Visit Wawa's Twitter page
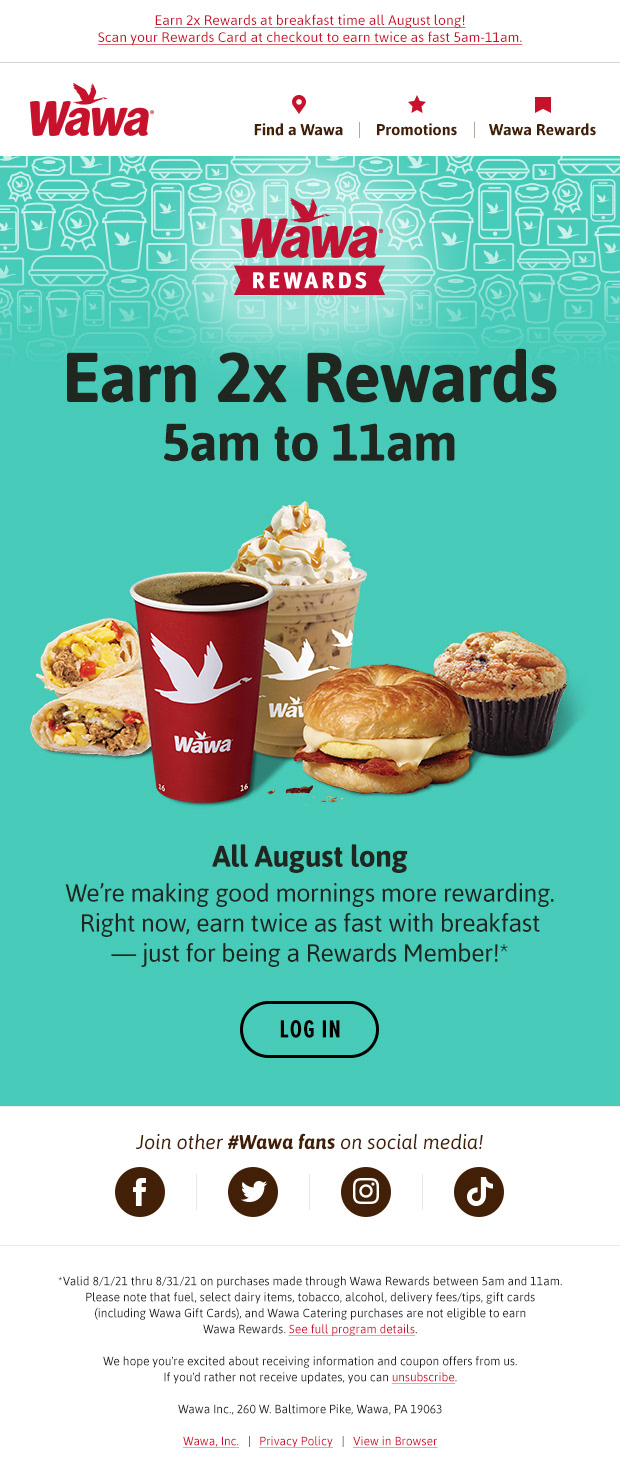Screen dimensions: 620x1480 pos(253,1192)
